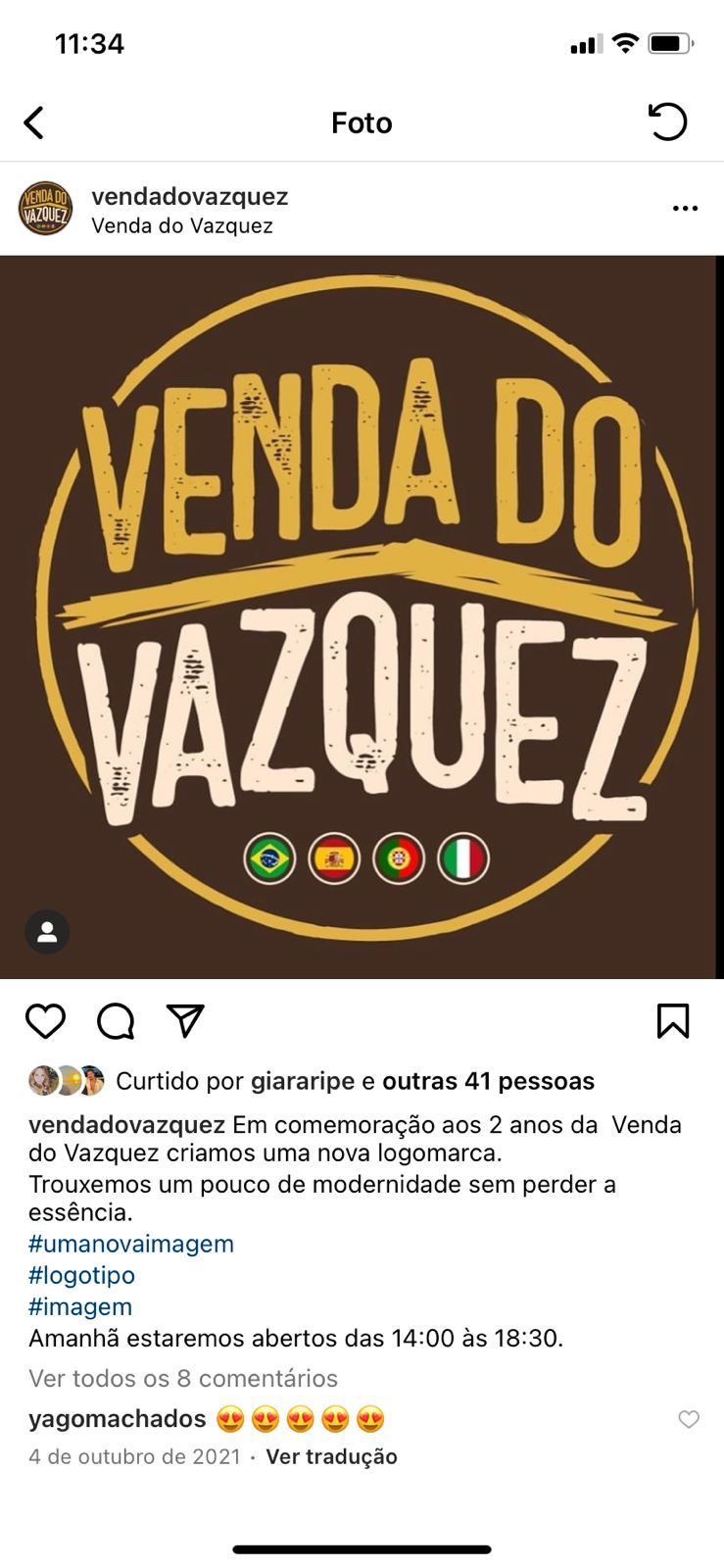
Task: Open vendadovazquez profile picture
Action: [x=45, y=209]
